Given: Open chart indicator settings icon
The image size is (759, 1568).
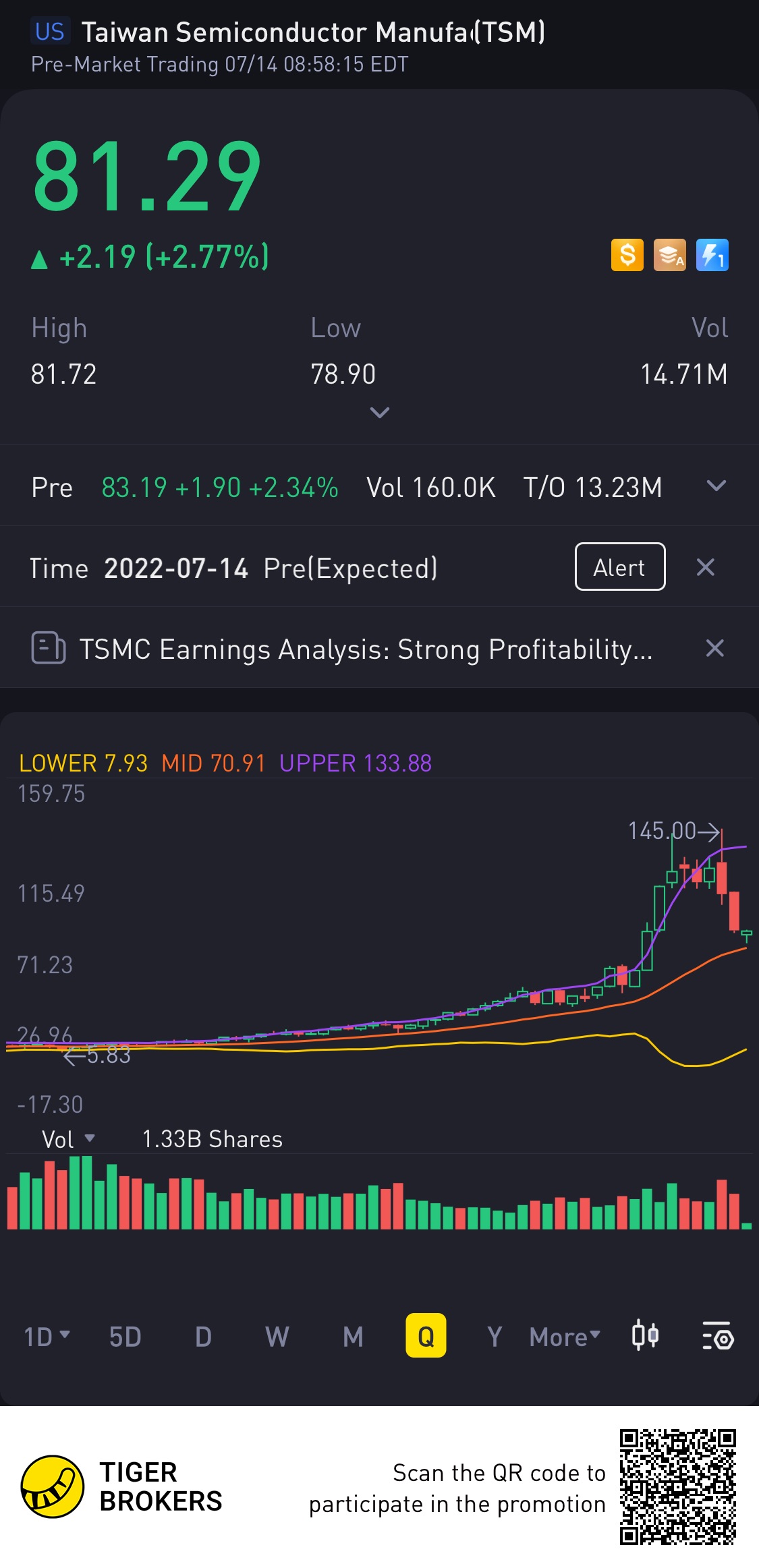Looking at the screenshot, I should (x=717, y=1336).
